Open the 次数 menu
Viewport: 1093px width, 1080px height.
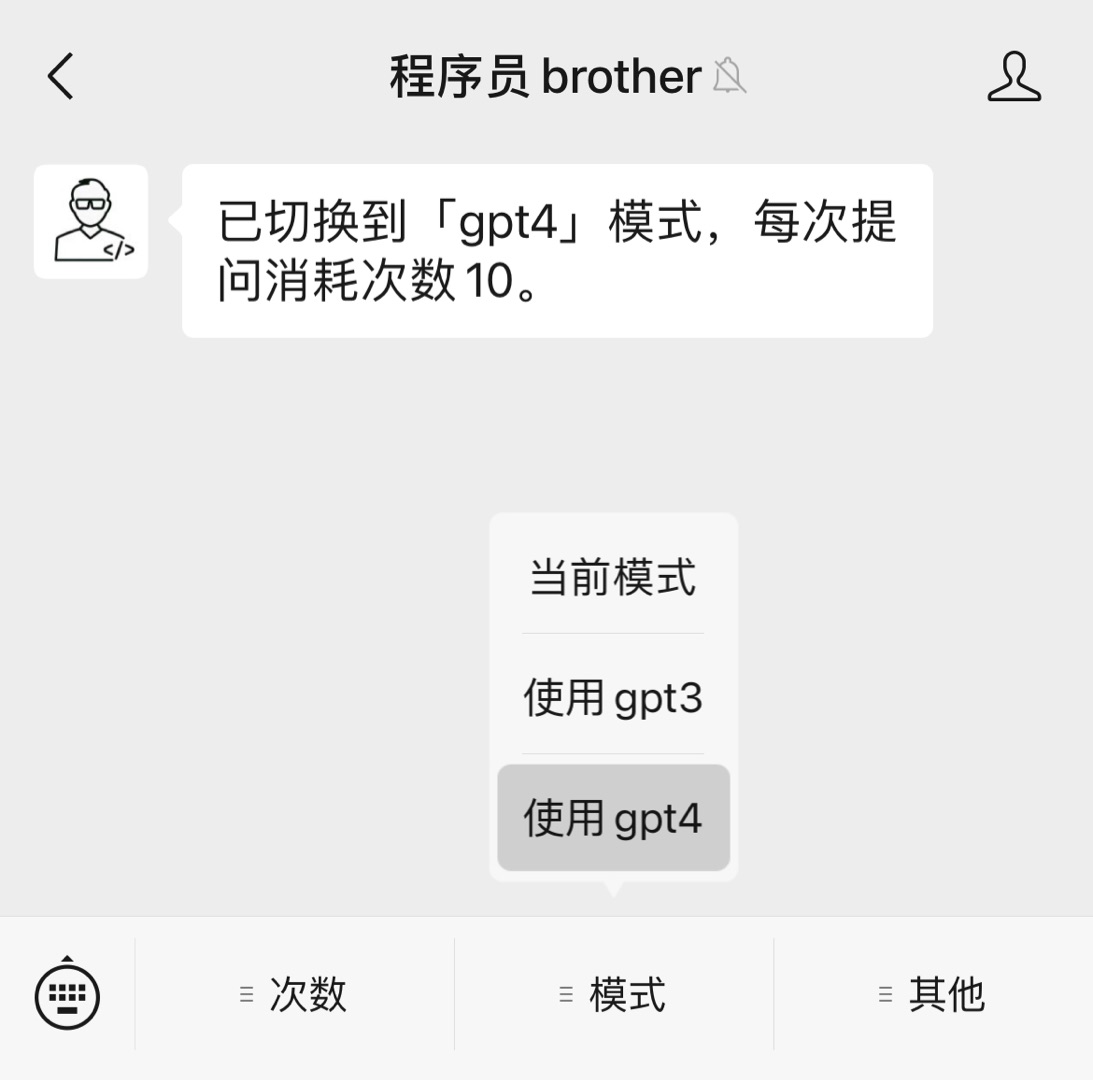click(294, 995)
